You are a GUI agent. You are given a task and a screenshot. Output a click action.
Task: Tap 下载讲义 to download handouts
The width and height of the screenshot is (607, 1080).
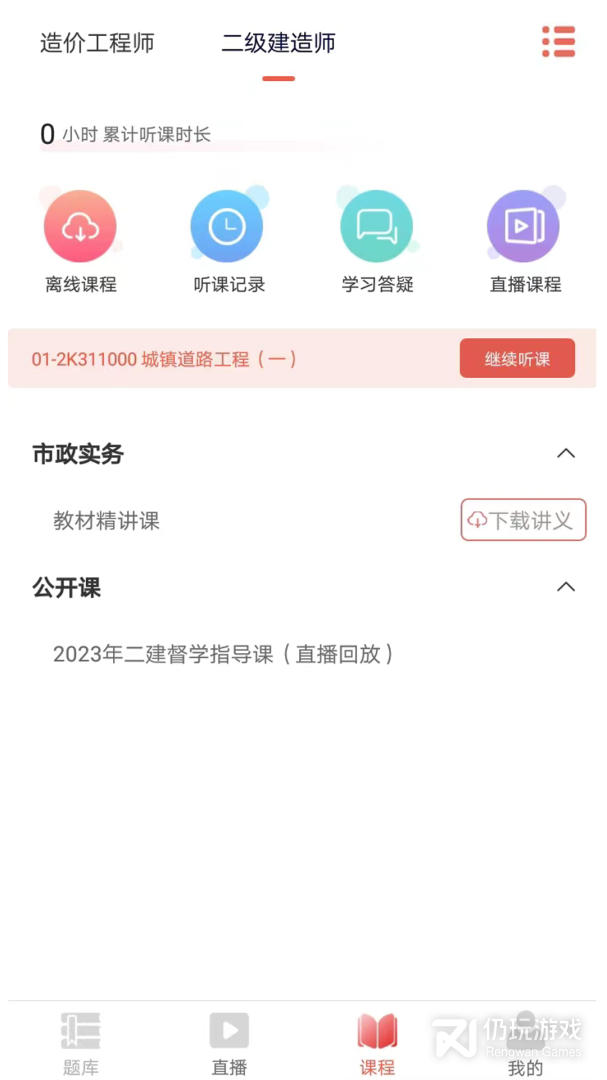(523, 520)
